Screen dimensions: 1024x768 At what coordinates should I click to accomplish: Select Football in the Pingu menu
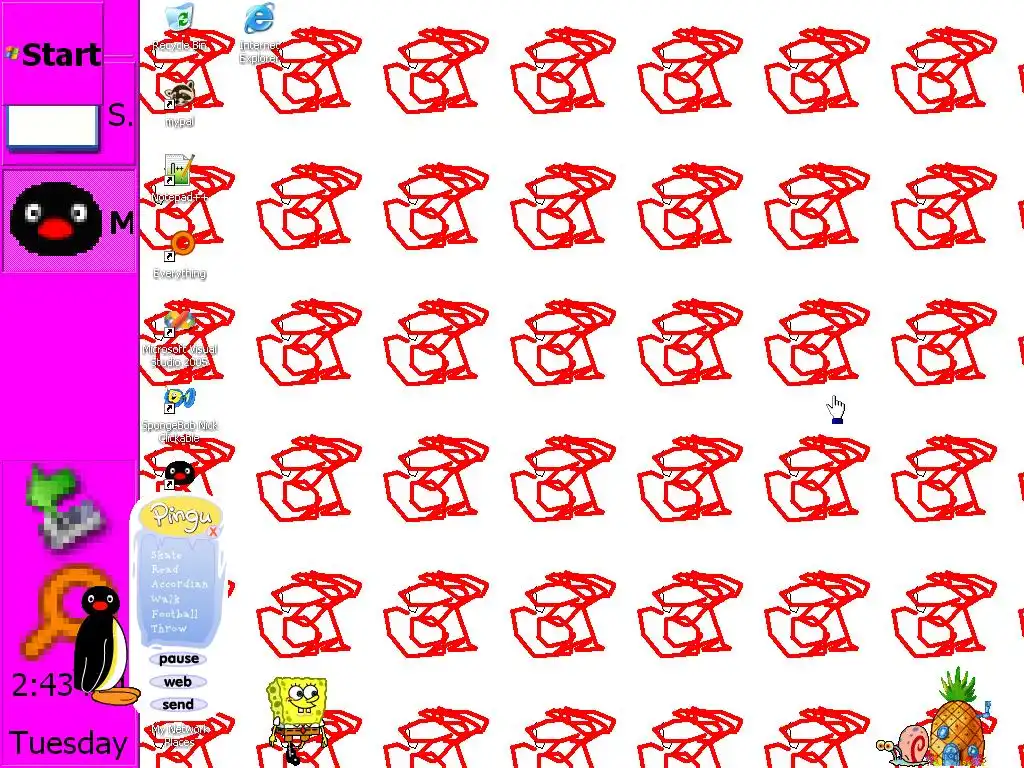pos(174,613)
